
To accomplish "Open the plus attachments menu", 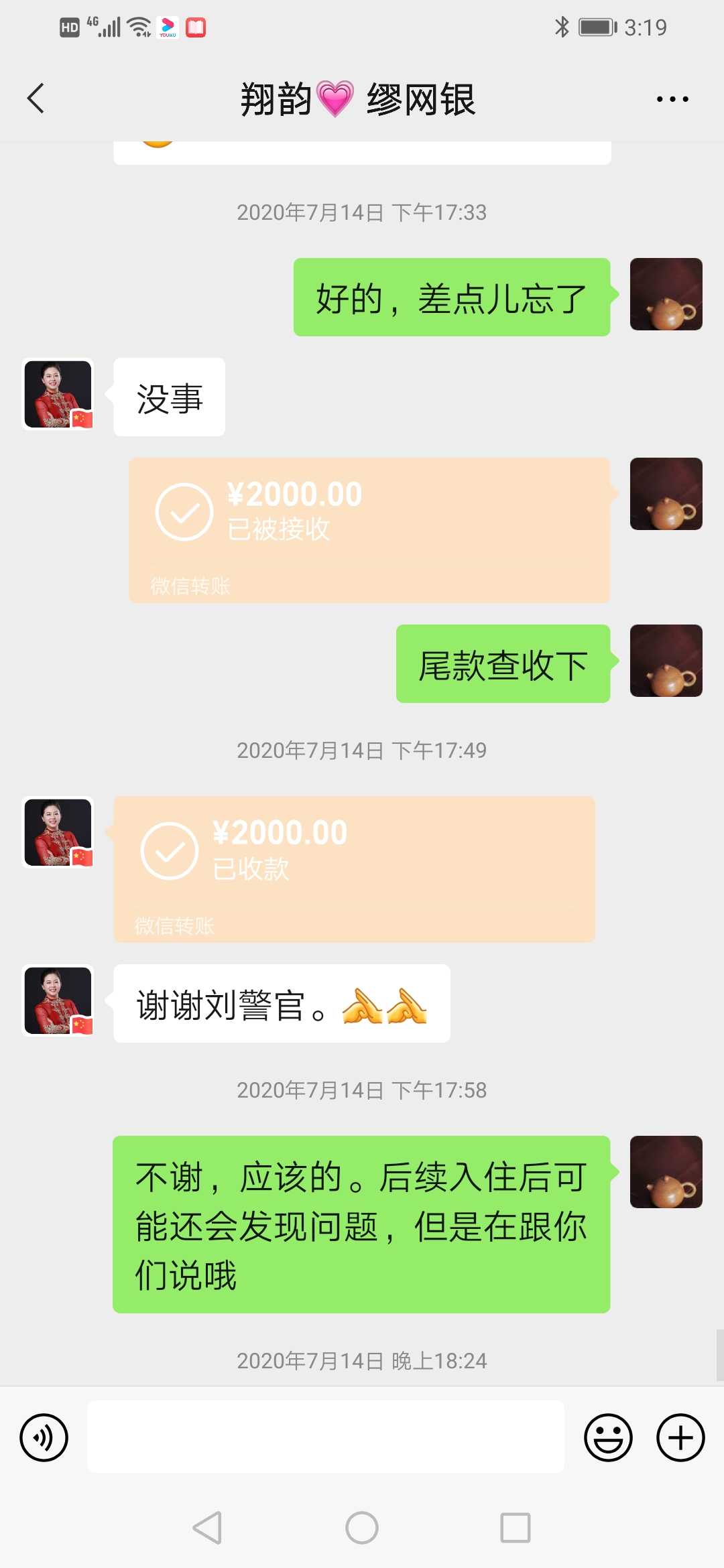I will click(x=680, y=1437).
